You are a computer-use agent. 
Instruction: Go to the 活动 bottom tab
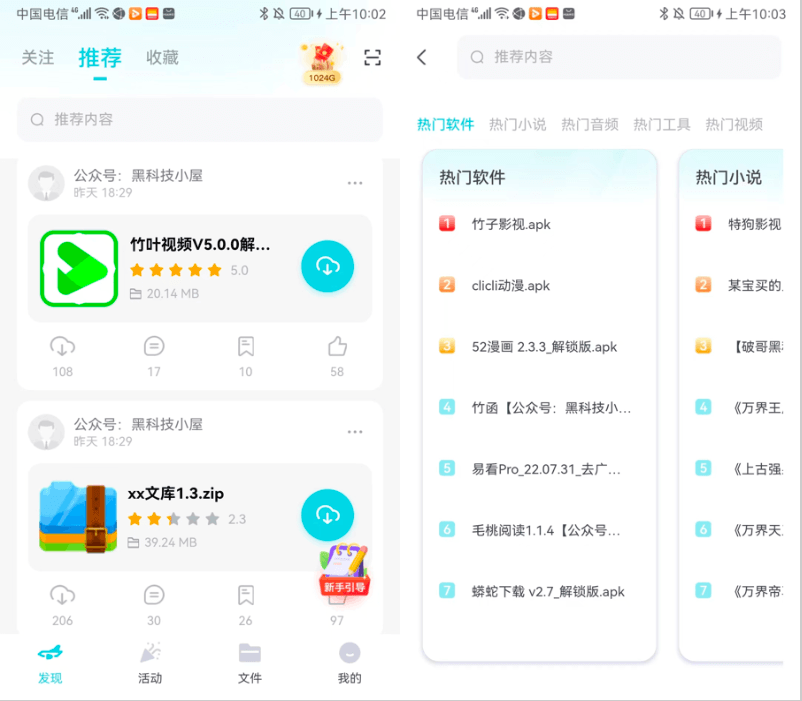pyautogui.click(x=150, y=663)
